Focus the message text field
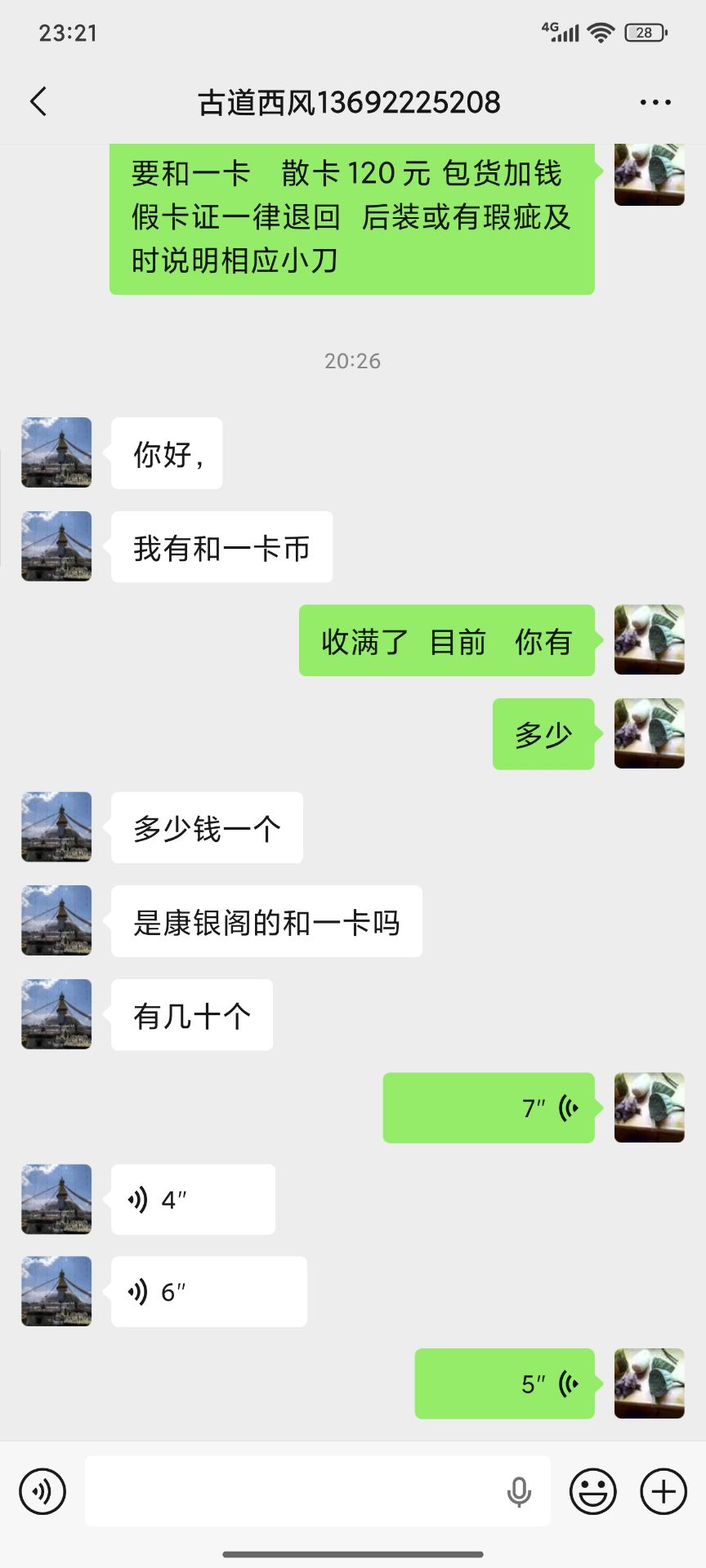706x1568 pixels. [294, 1491]
